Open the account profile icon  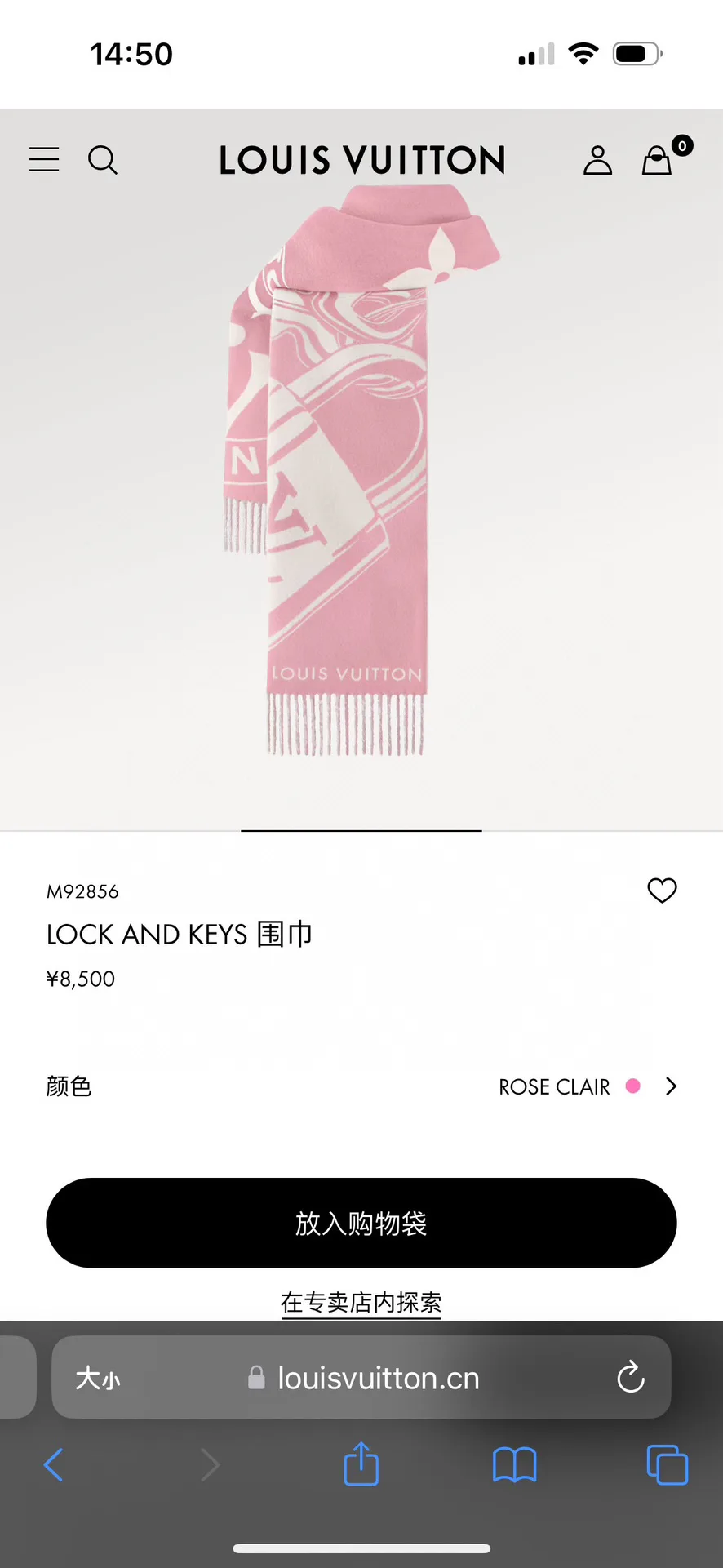pos(597,160)
